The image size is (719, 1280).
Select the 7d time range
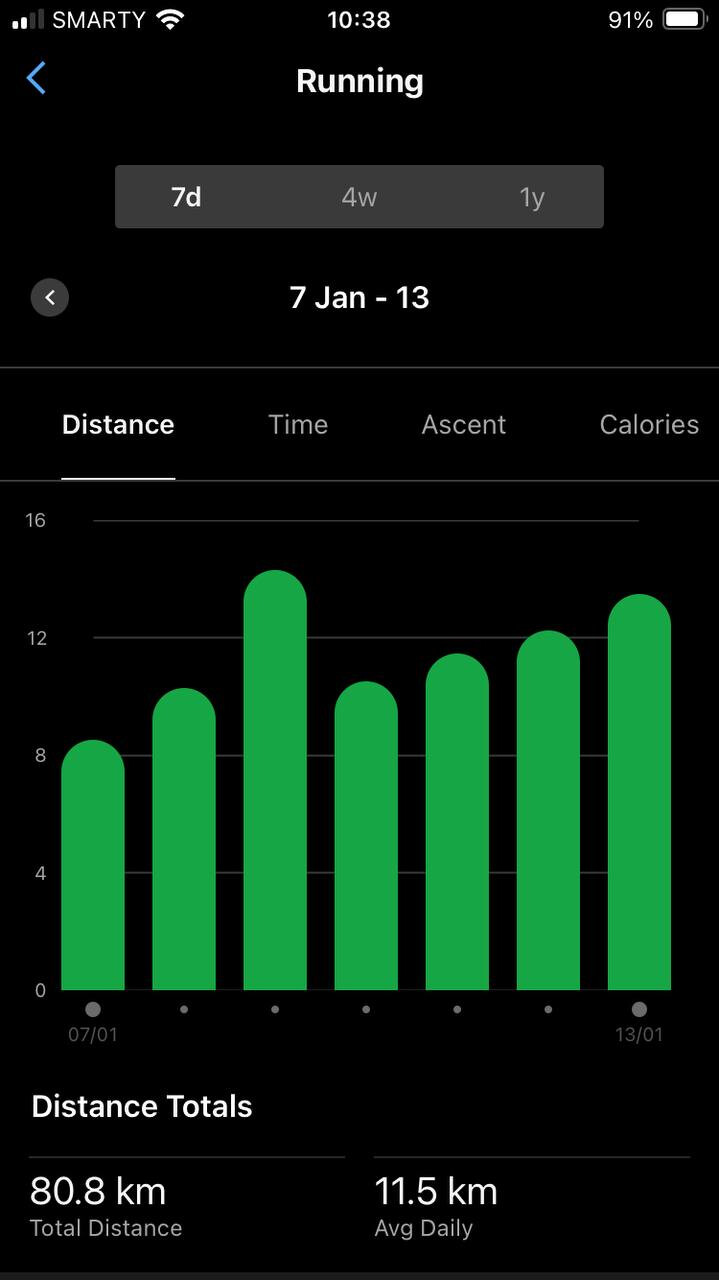(186, 197)
